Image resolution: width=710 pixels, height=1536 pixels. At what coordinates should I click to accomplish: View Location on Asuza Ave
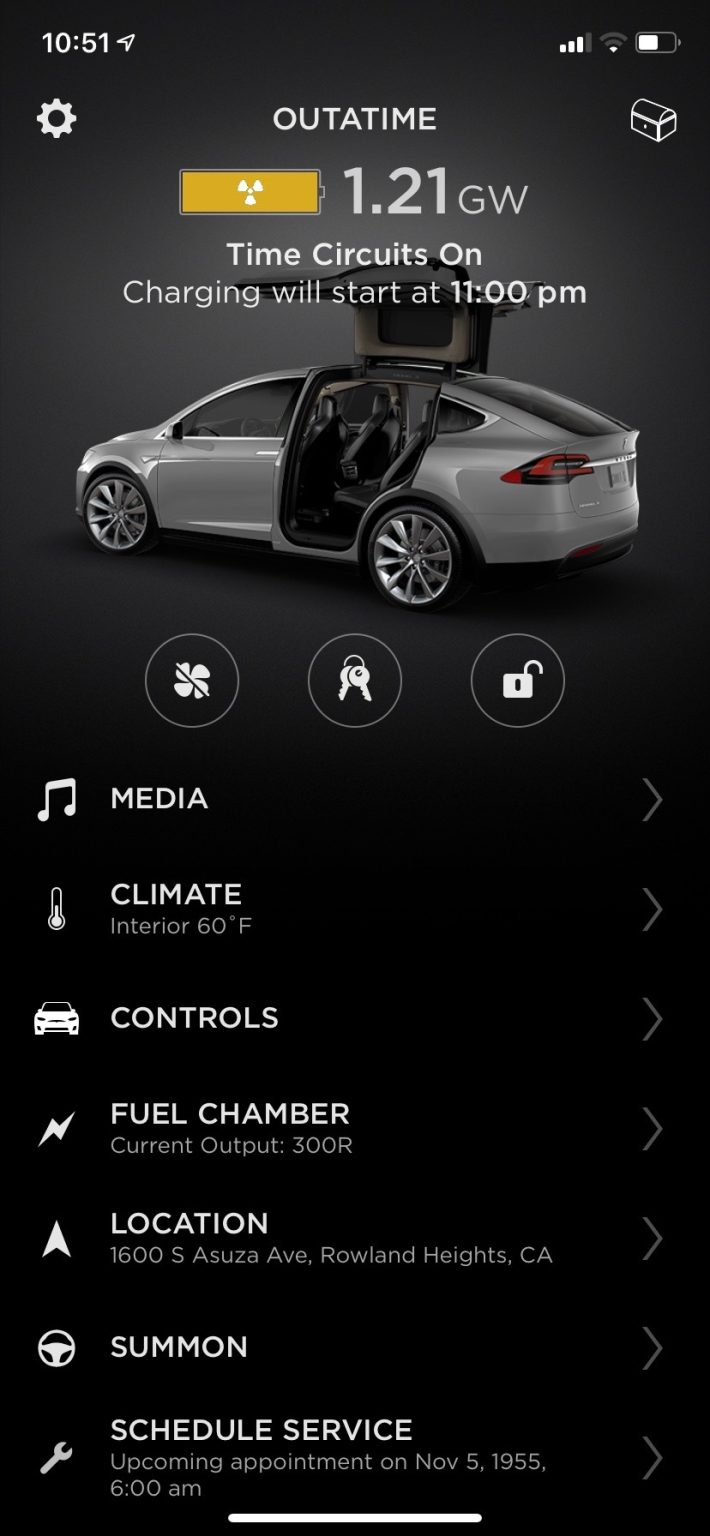354,1238
